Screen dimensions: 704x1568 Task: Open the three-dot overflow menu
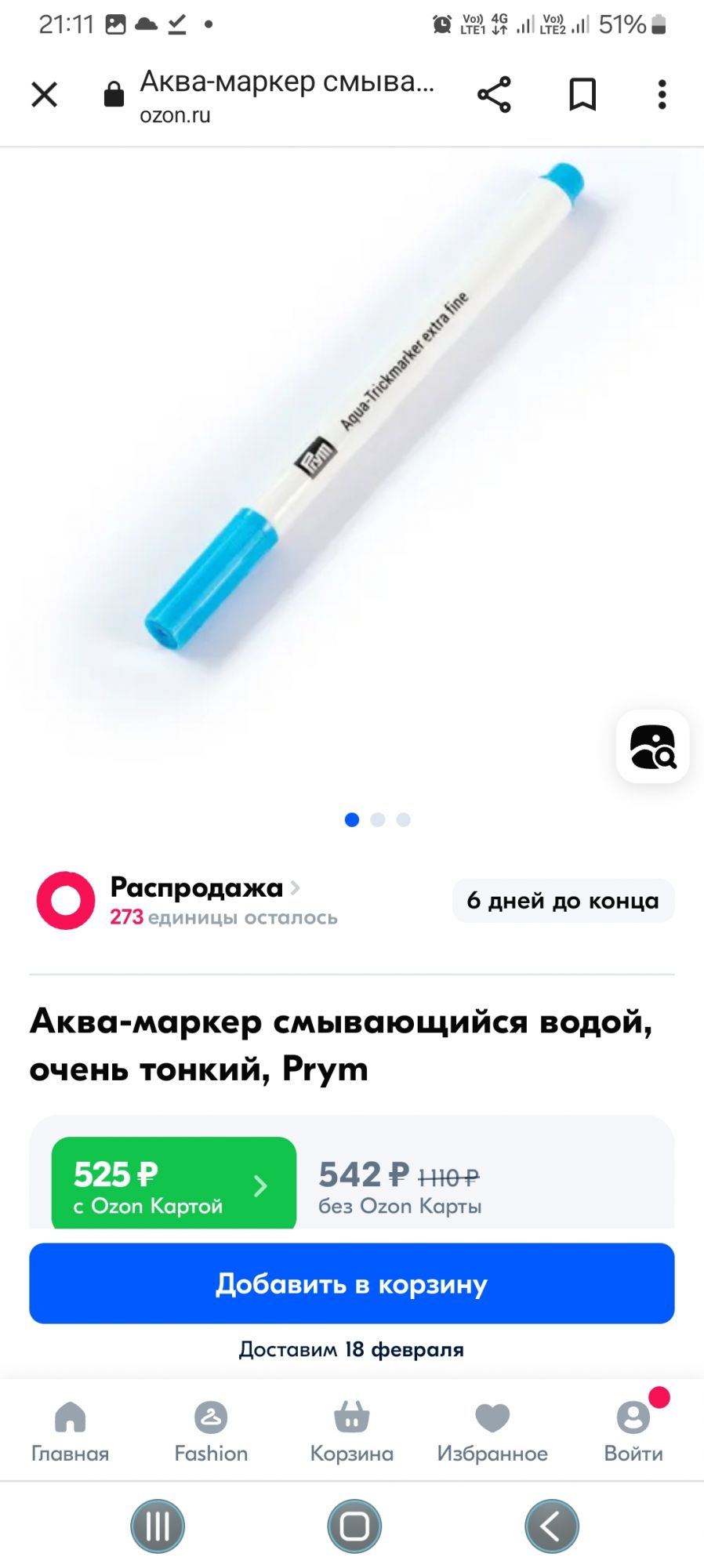(x=662, y=95)
